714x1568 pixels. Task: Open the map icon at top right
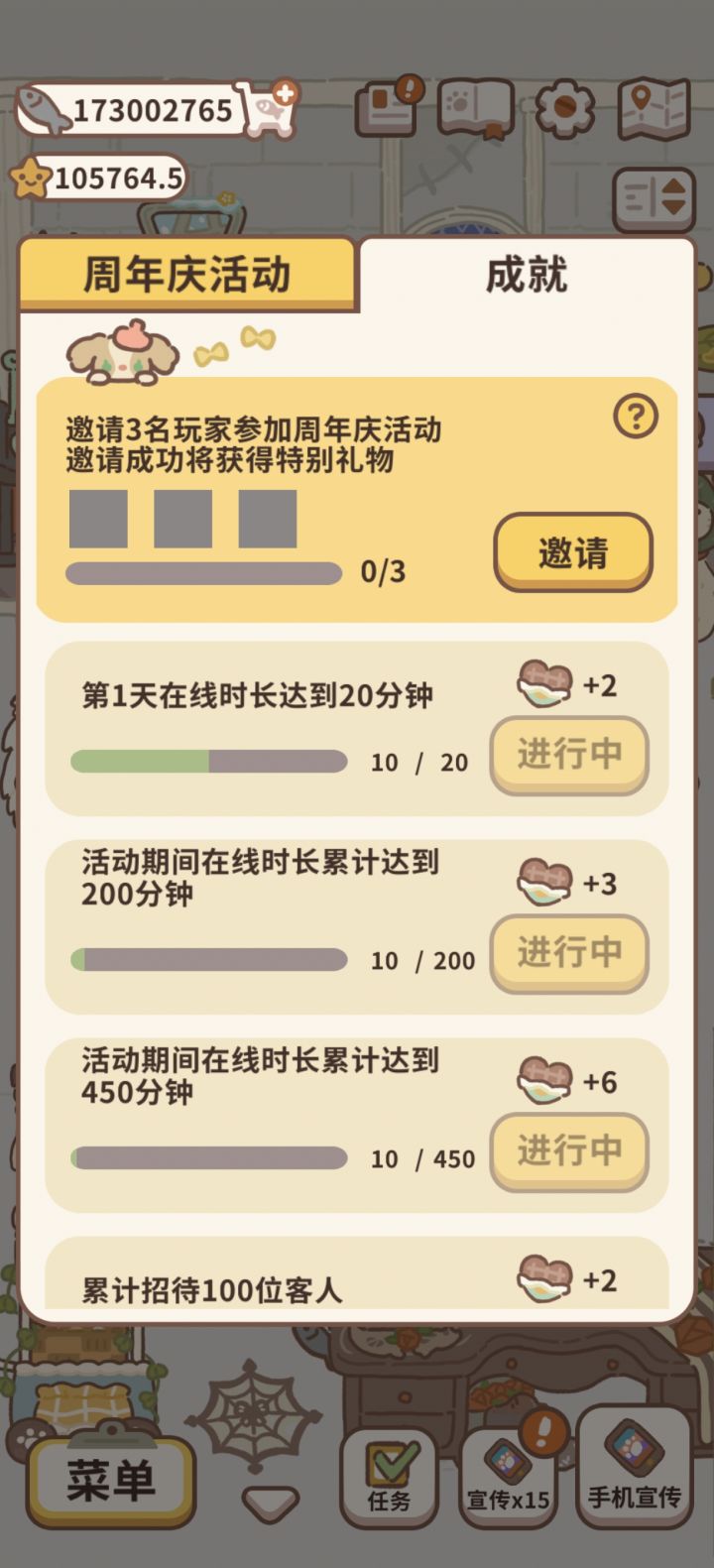click(x=654, y=107)
